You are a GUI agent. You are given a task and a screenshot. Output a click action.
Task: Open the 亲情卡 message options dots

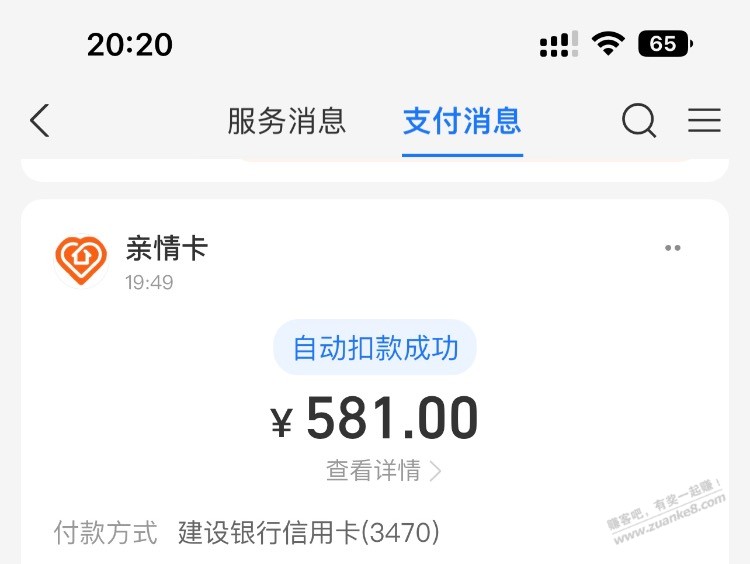click(x=673, y=248)
